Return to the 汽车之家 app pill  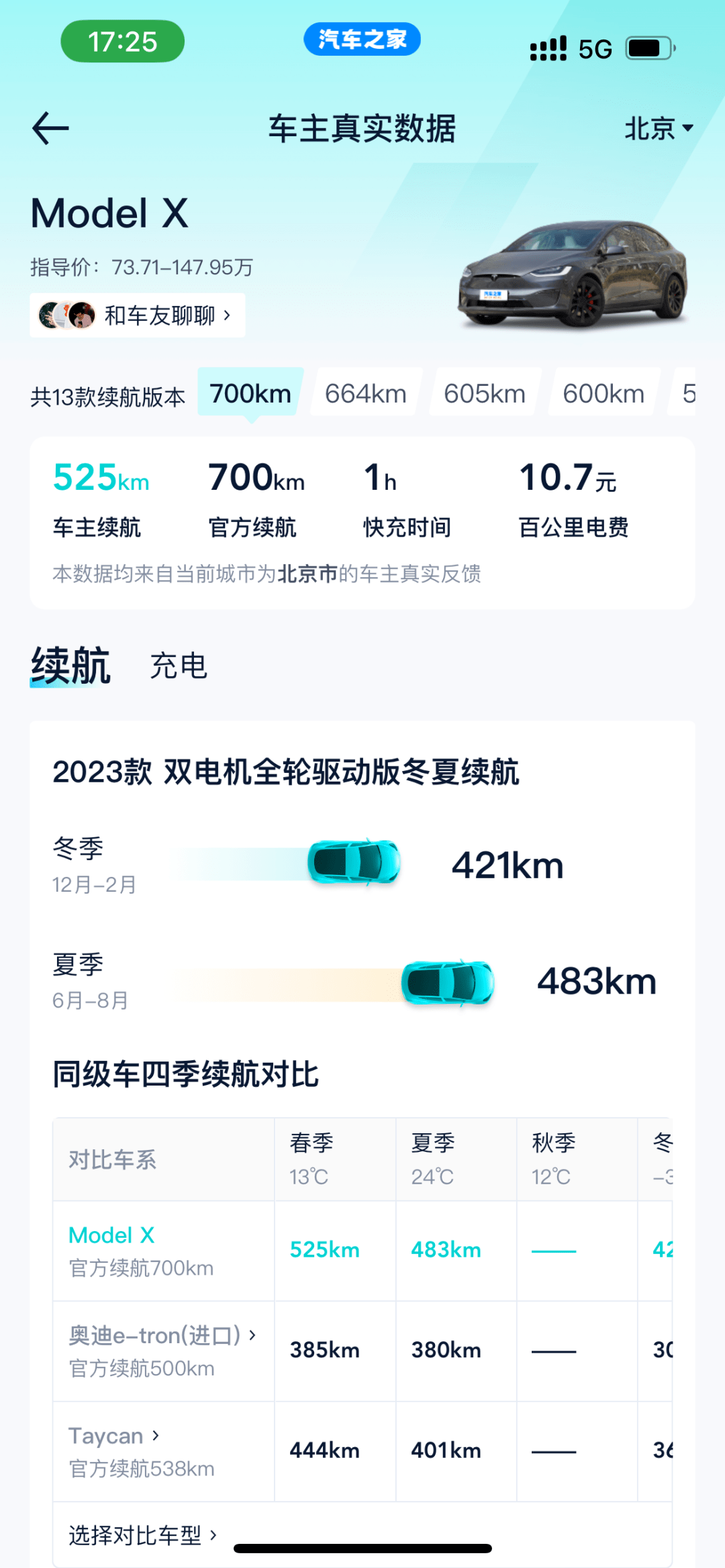click(x=362, y=40)
